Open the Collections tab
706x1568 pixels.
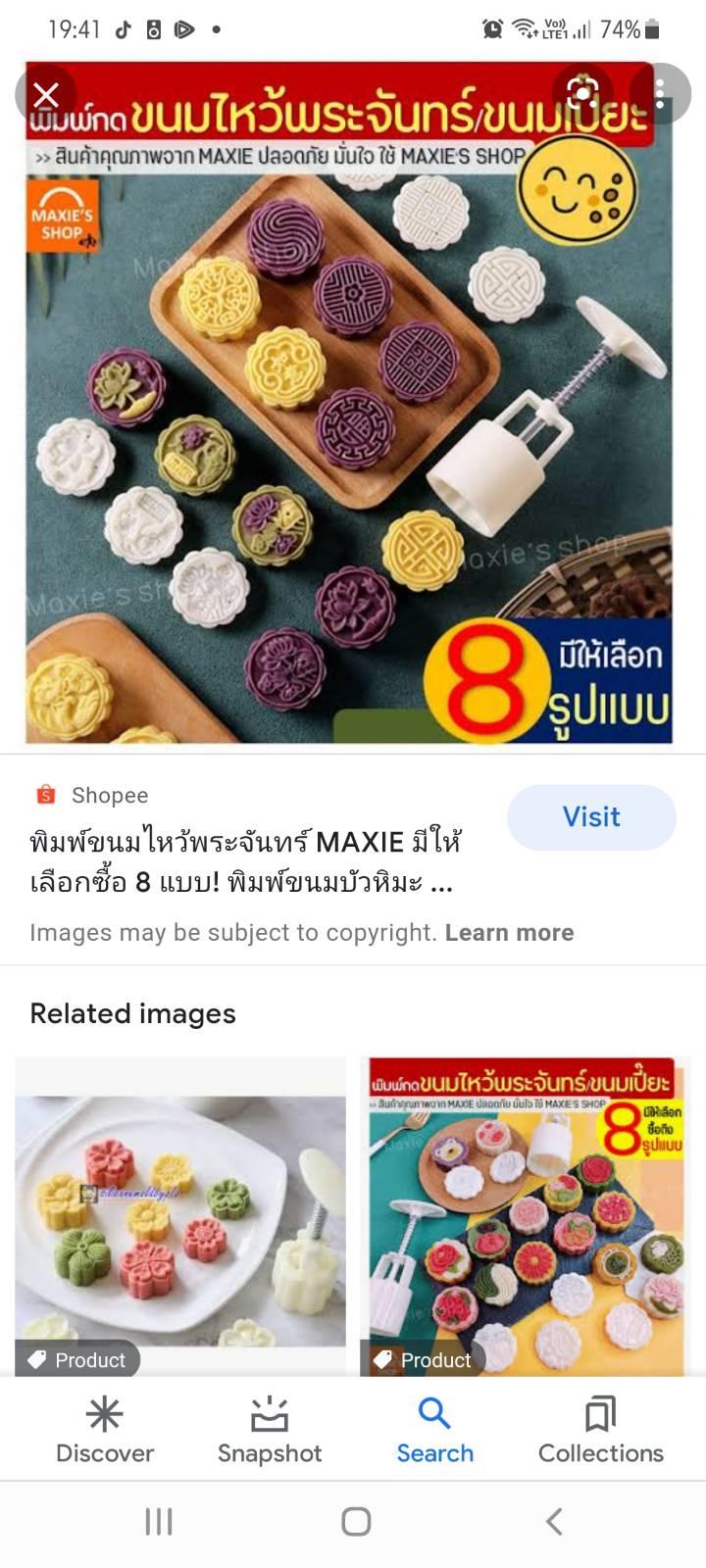click(x=600, y=1430)
